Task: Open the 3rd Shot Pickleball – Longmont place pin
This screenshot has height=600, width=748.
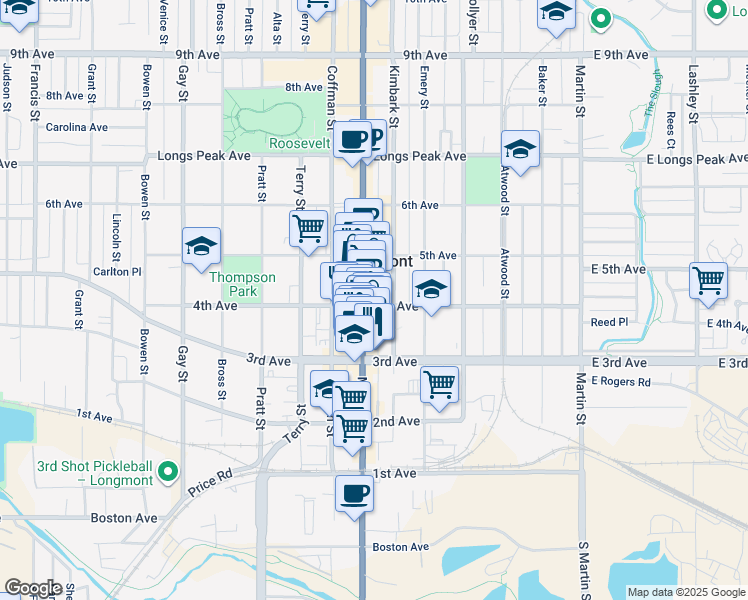Action: point(168,470)
